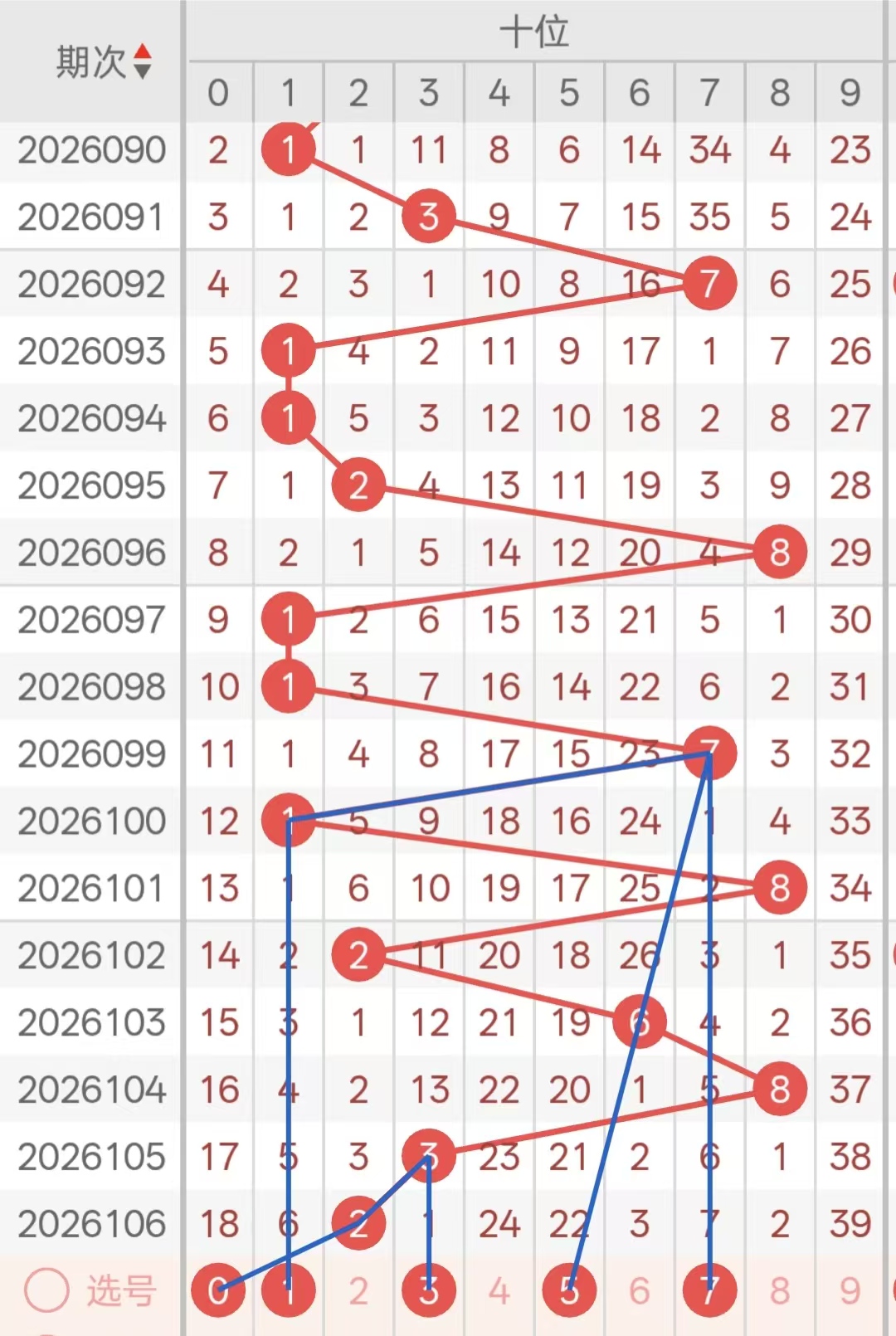Viewport: 896px width, 1336px height.
Task: Select number 4 in the 选号 row
Action: click(499, 1290)
